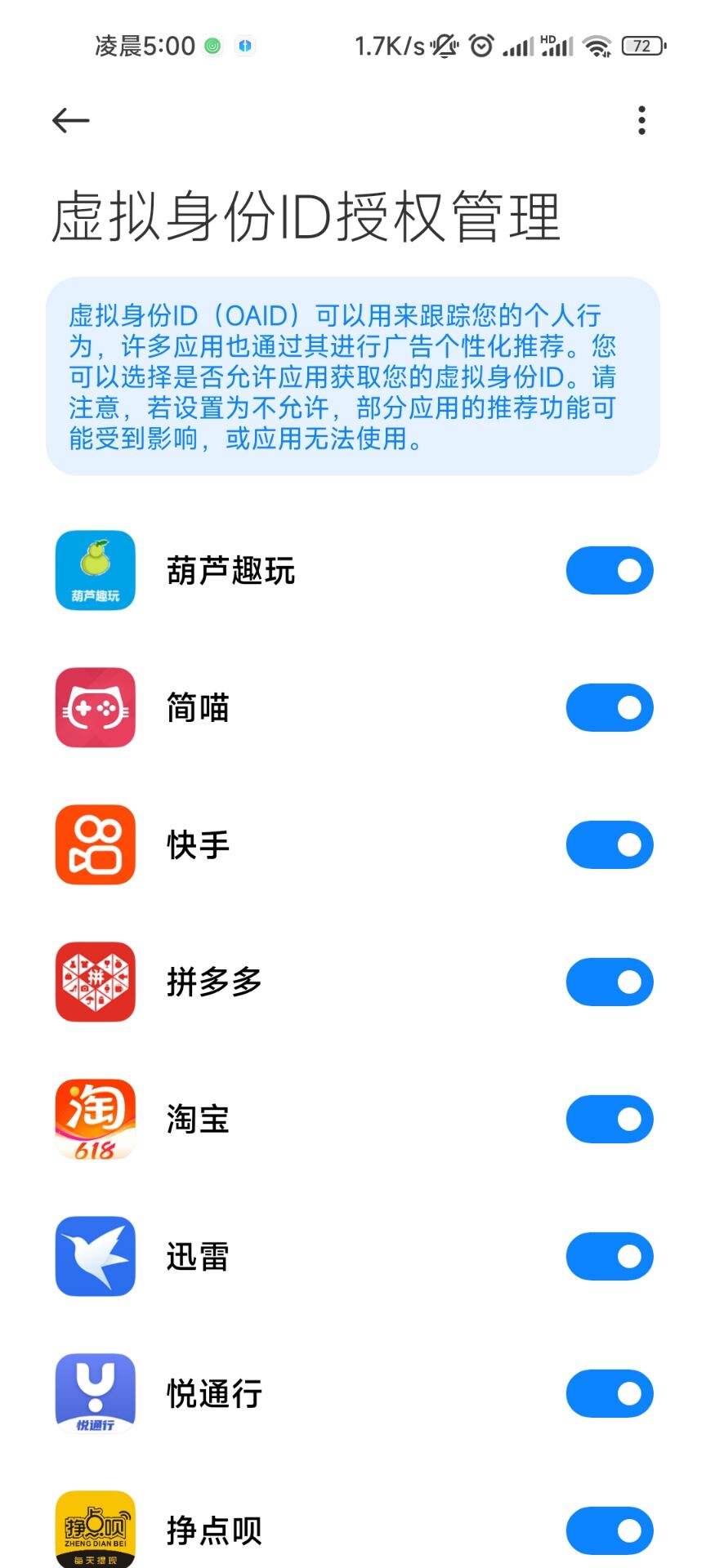Disable OAID access for 葫芦趣玩
The image size is (706, 1568).
tap(609, 570)
